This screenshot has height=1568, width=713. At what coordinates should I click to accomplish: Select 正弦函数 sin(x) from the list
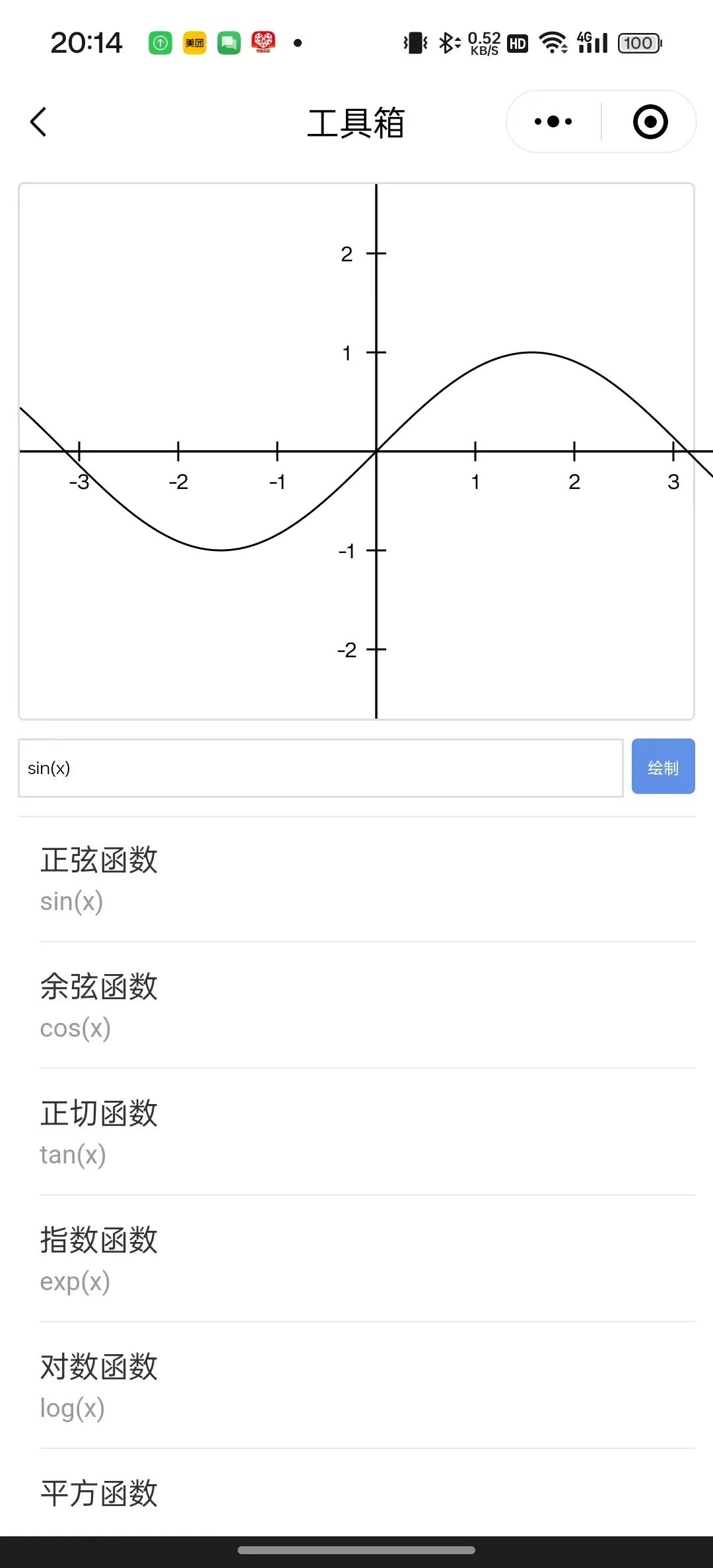356,880
